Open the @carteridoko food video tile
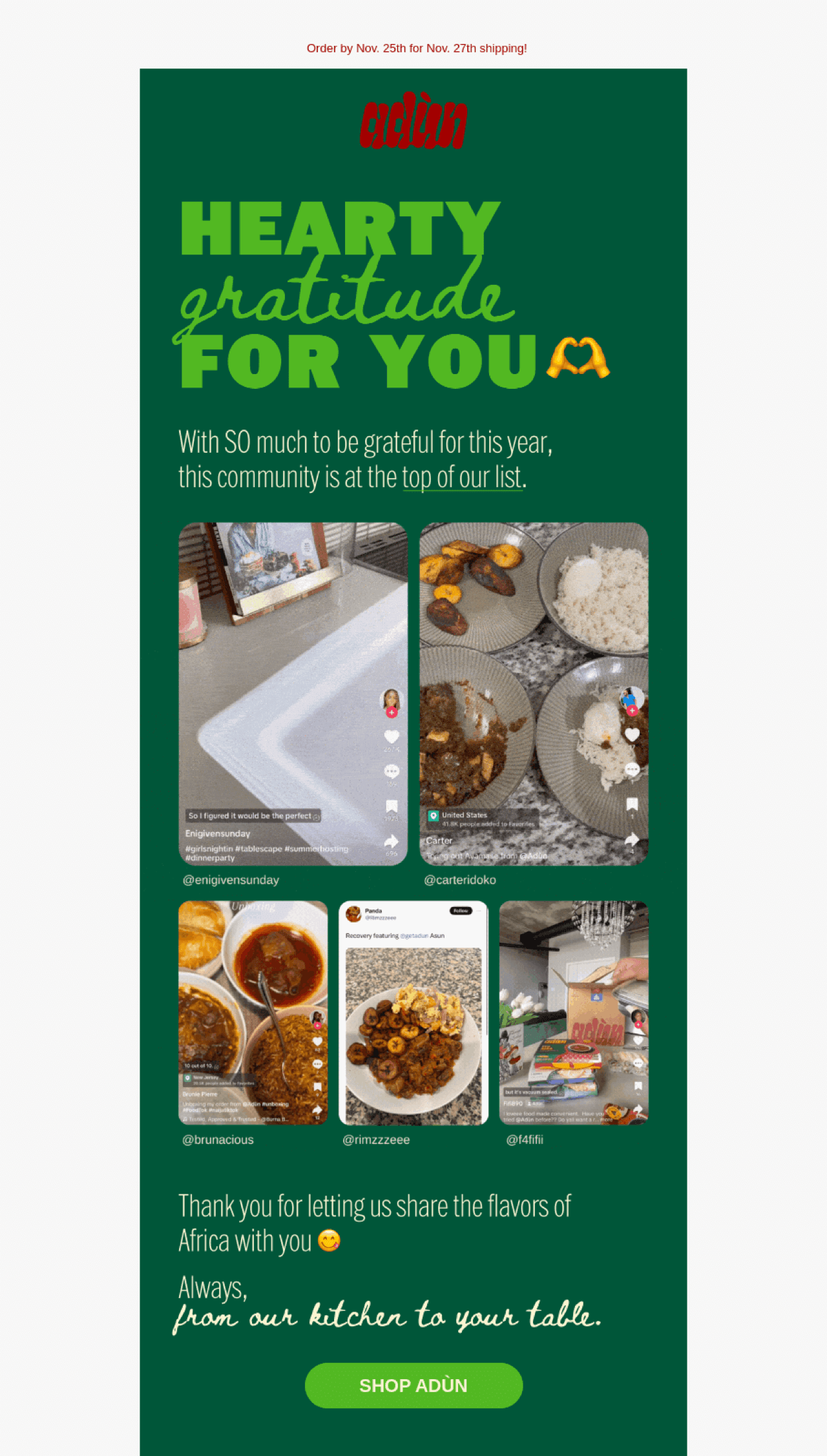The image size is (827, 1456). [534, 693]
